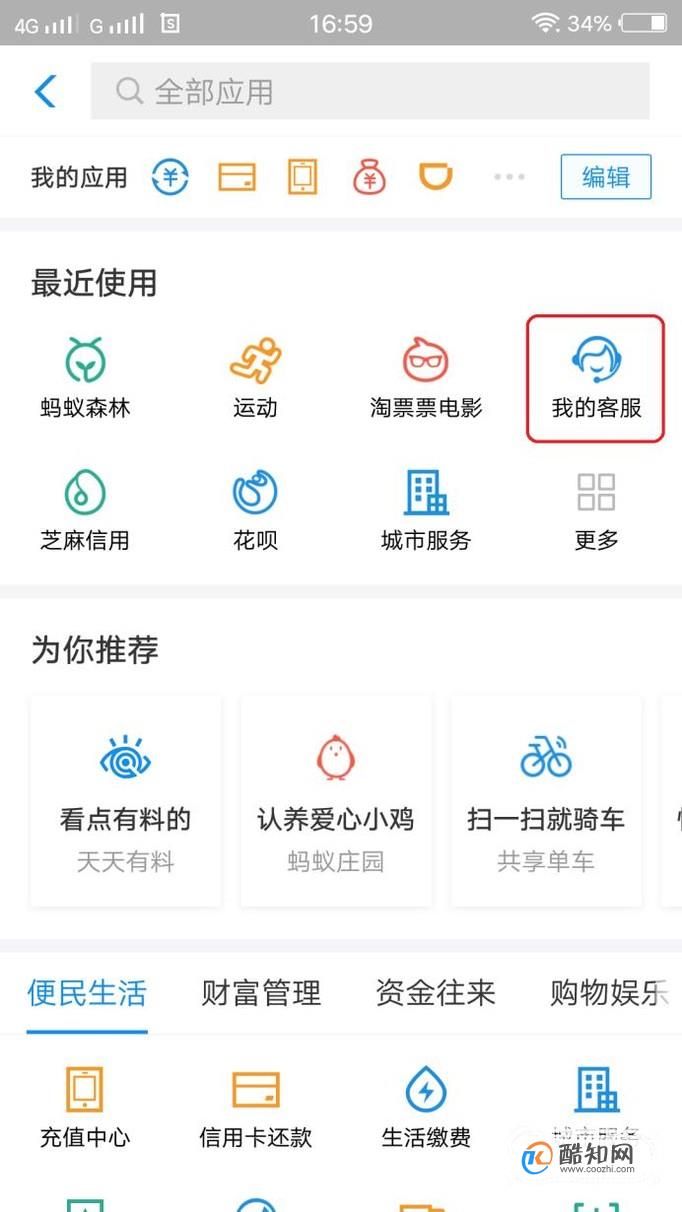
Task: Open the 扫一扫就骑车 card
Action: 546,802
